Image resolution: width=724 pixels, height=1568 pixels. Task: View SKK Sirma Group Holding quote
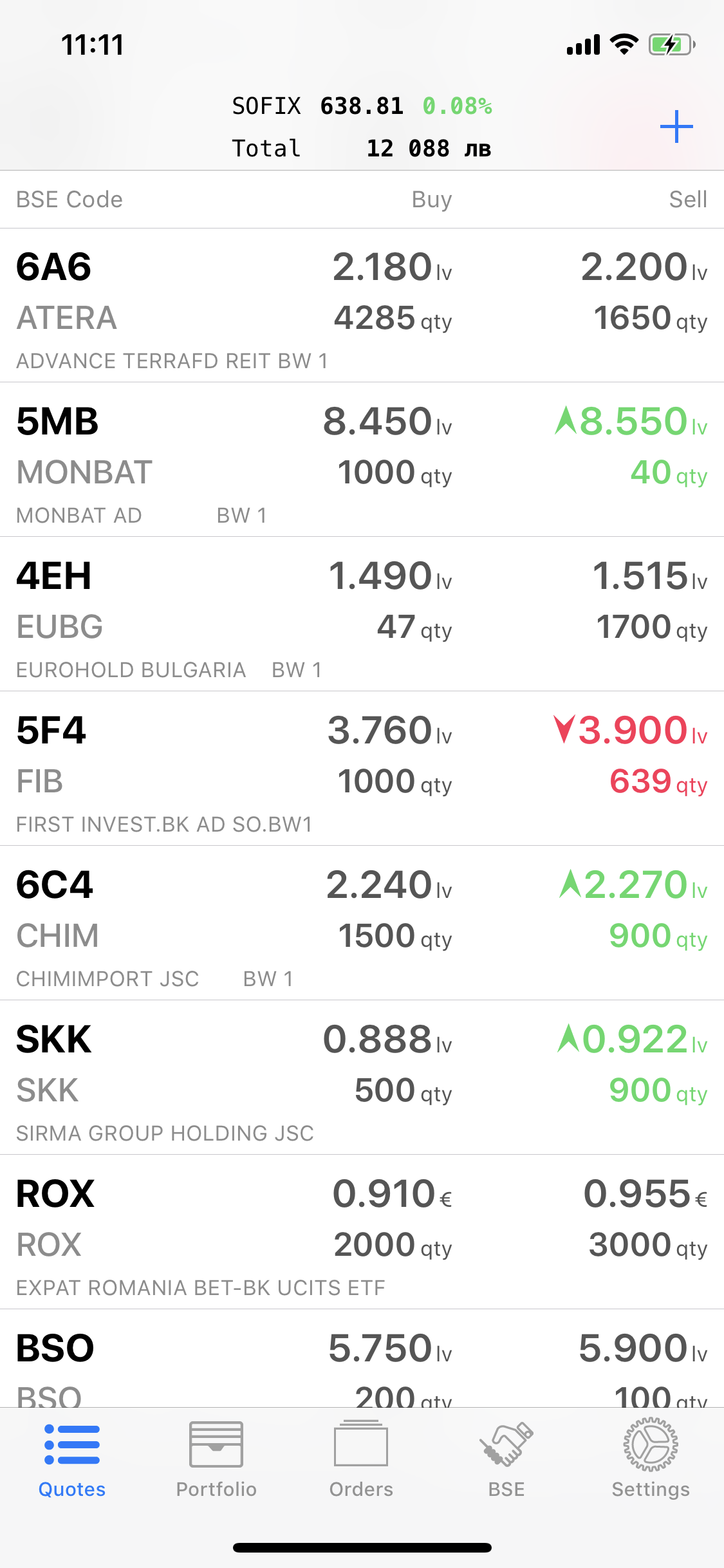pyautogui.click(x=362, y=1078)
